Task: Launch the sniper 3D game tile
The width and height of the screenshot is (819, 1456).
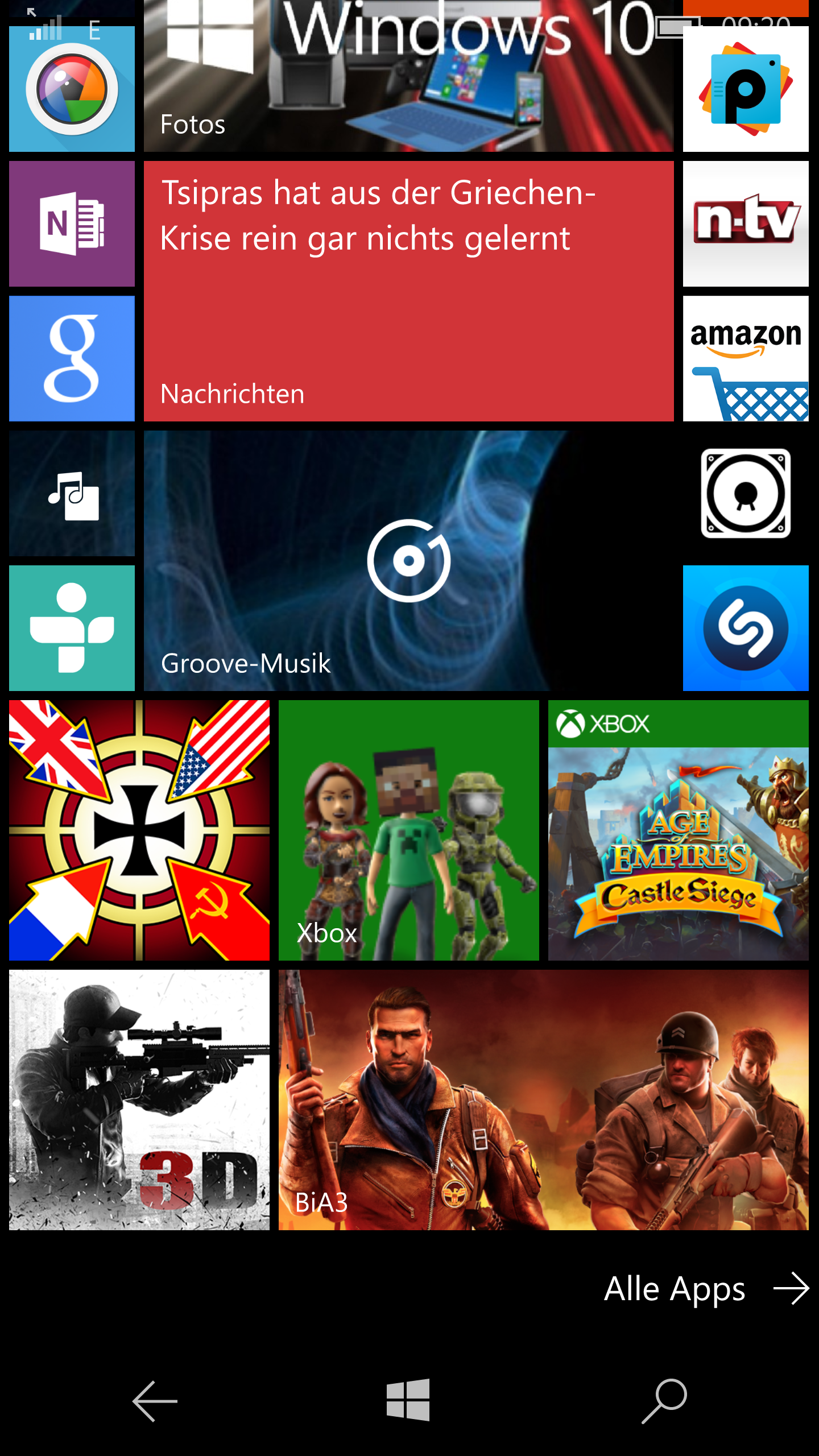Action: [x=139, y=1100]
